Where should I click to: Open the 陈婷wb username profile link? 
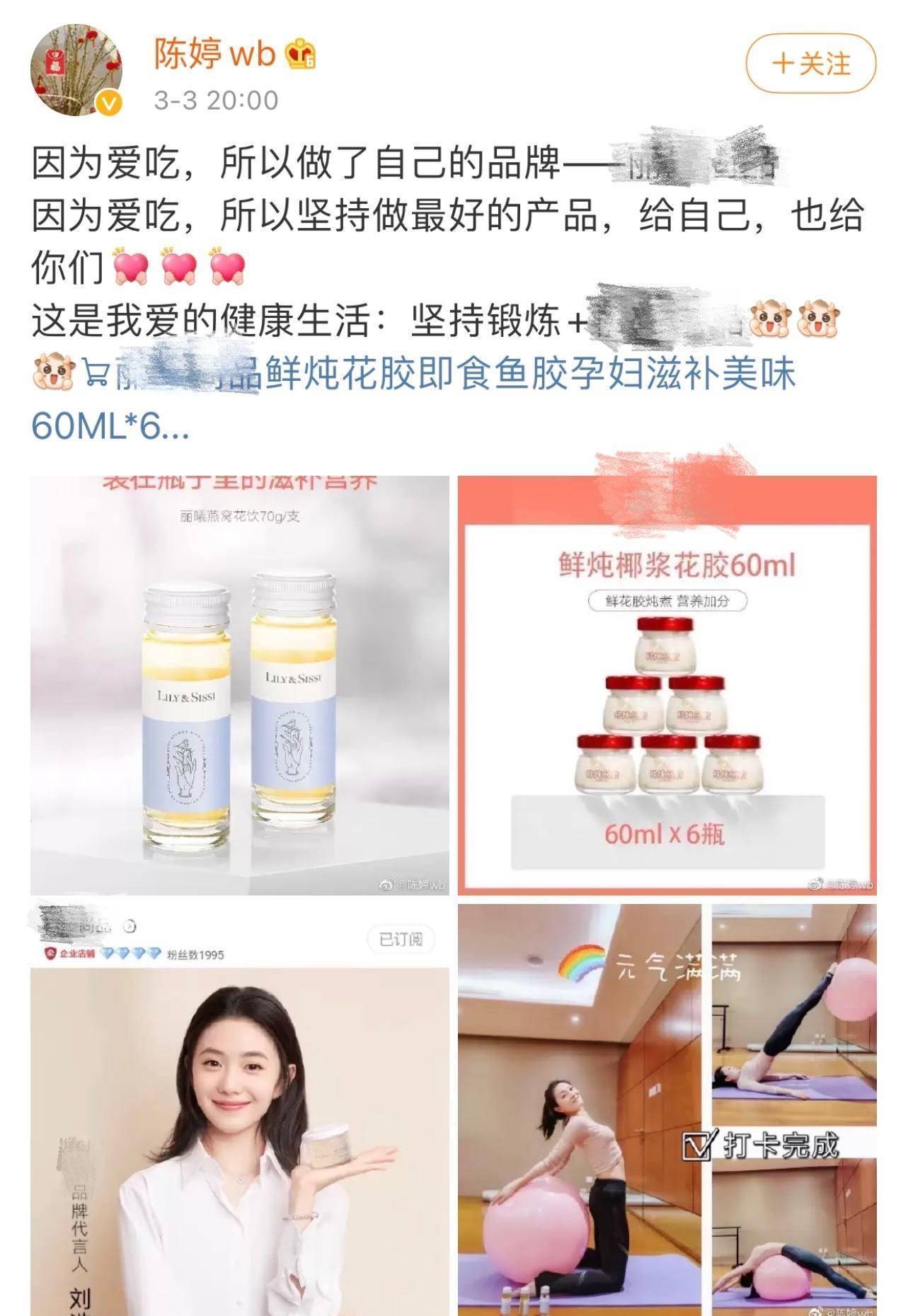pyautogui.click(x=214, y=54)
